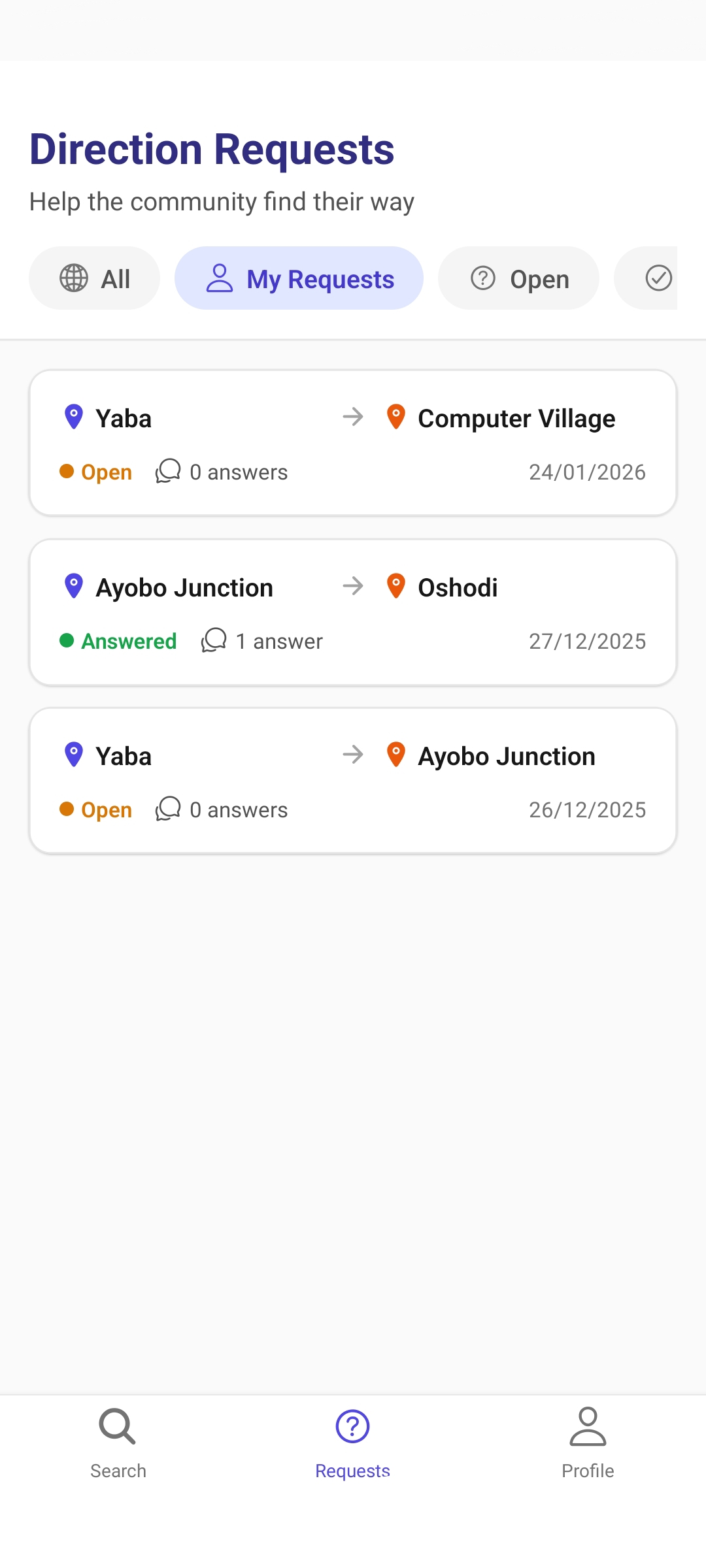Activate the All filter chip

point(93,278)
